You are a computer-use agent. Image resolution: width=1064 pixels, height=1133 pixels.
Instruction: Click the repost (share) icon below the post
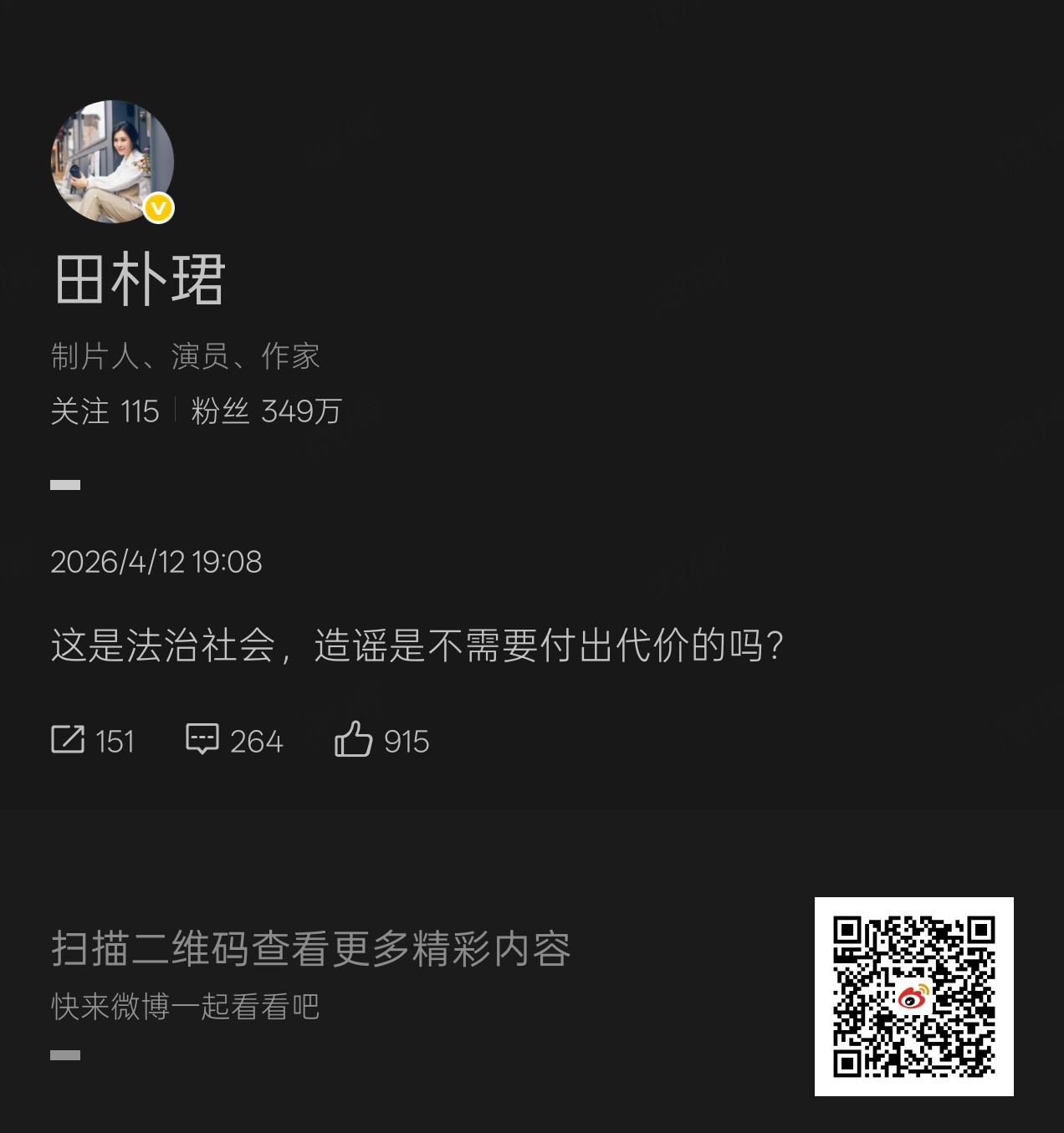point(69,739)
